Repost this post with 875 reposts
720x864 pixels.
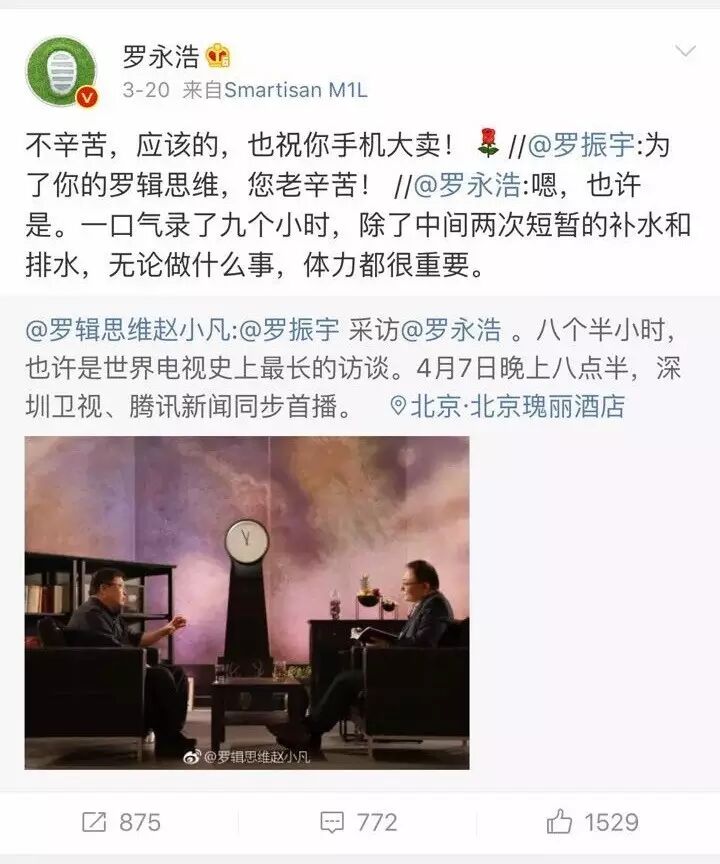pos(121,822)
